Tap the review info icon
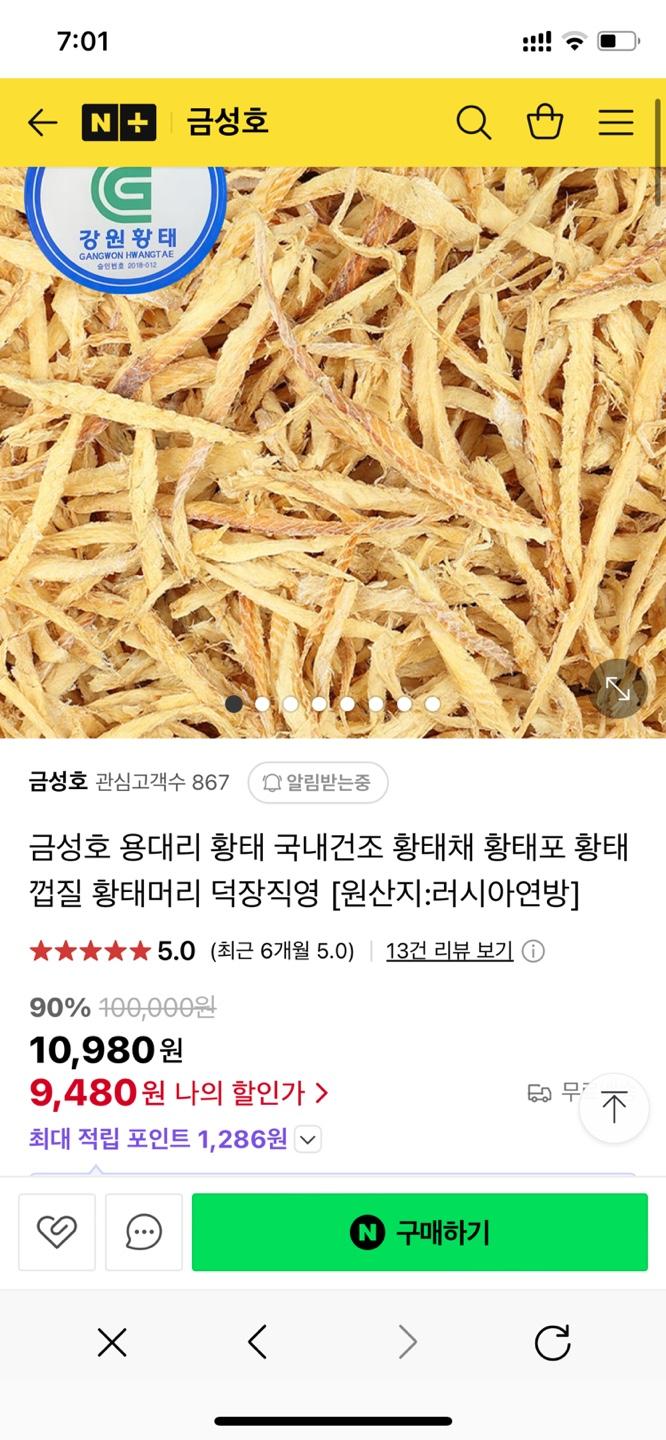 [x=534, y=951]
